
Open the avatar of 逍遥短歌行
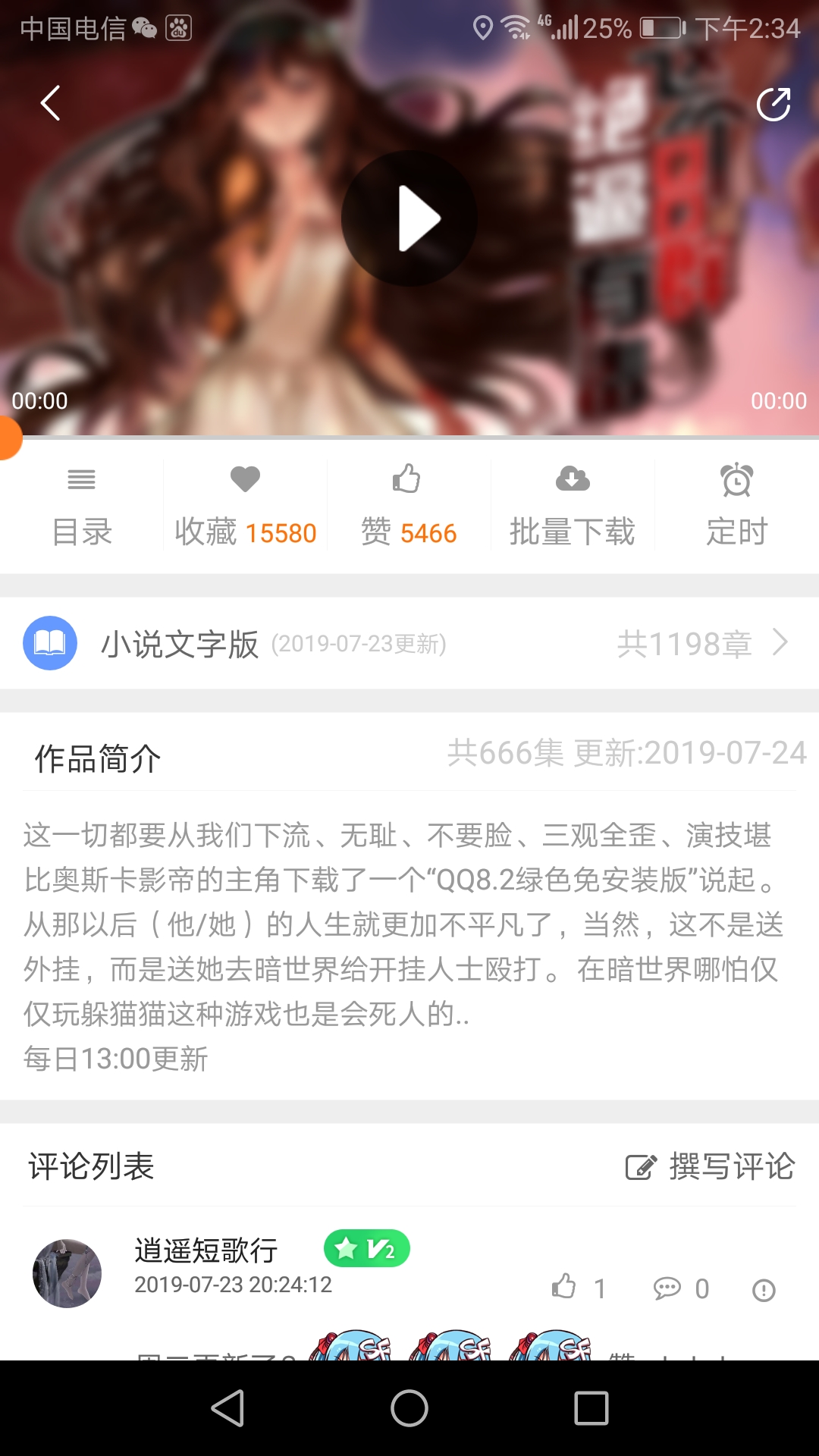[67, 1273]
